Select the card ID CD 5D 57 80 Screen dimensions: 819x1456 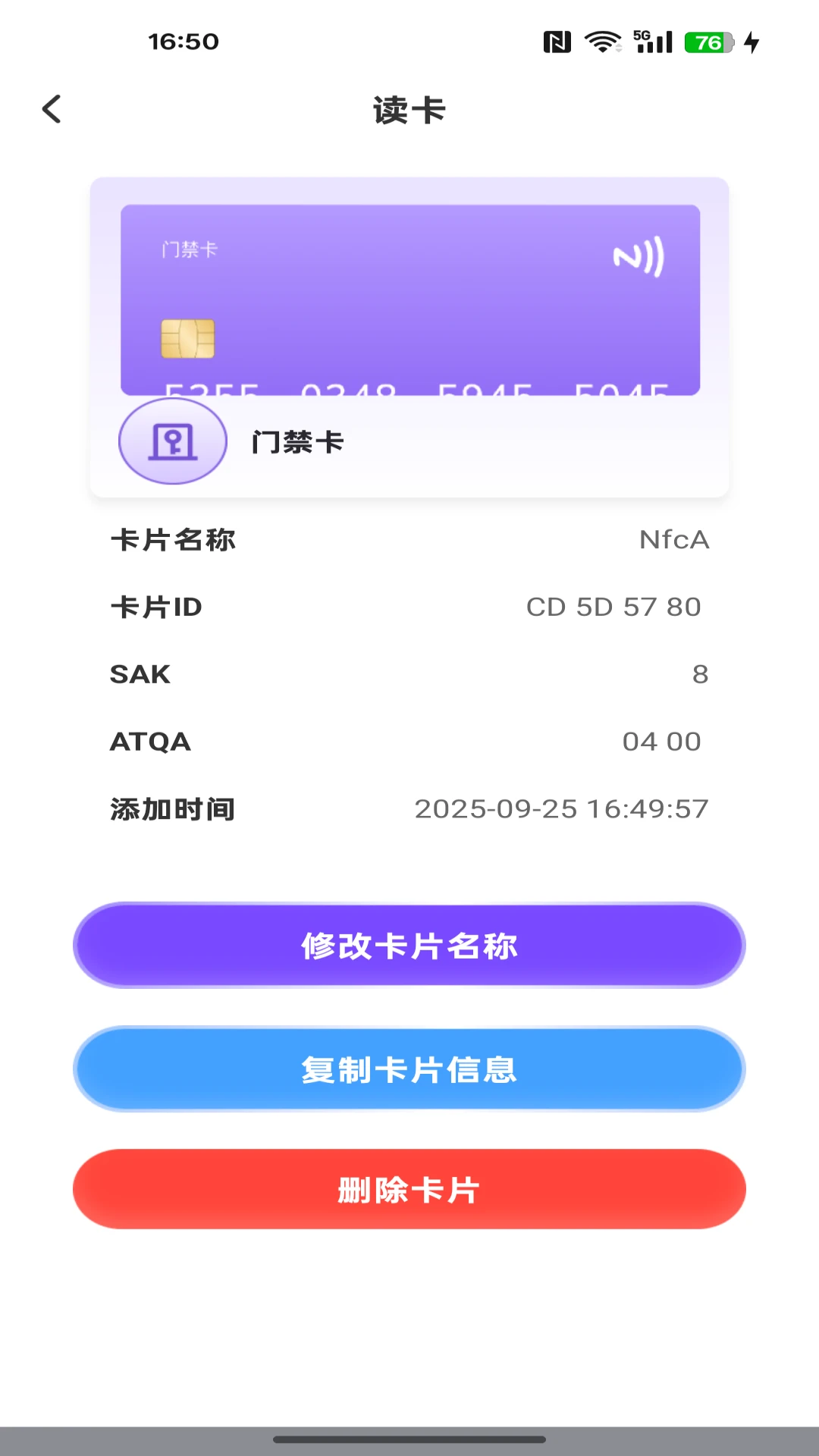(x=614, y=606)
